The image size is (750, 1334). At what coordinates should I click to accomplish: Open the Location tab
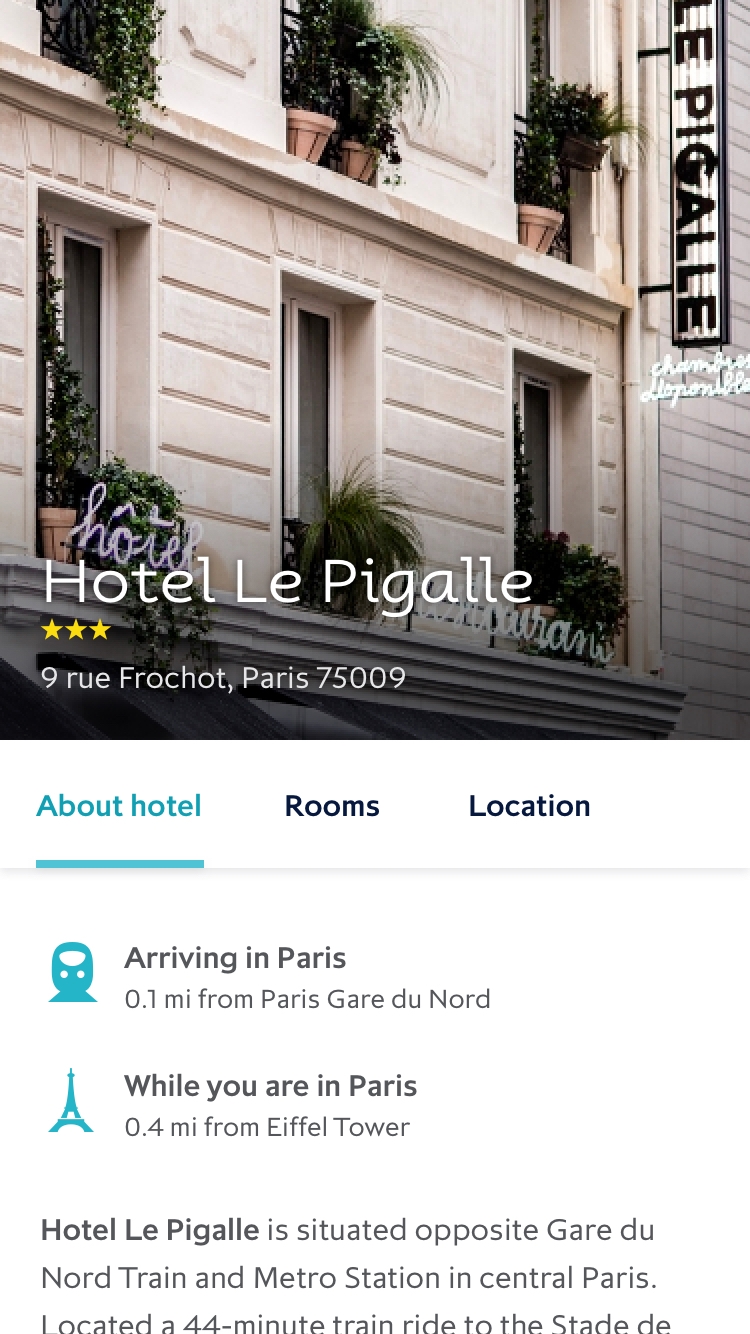(529, 806)
